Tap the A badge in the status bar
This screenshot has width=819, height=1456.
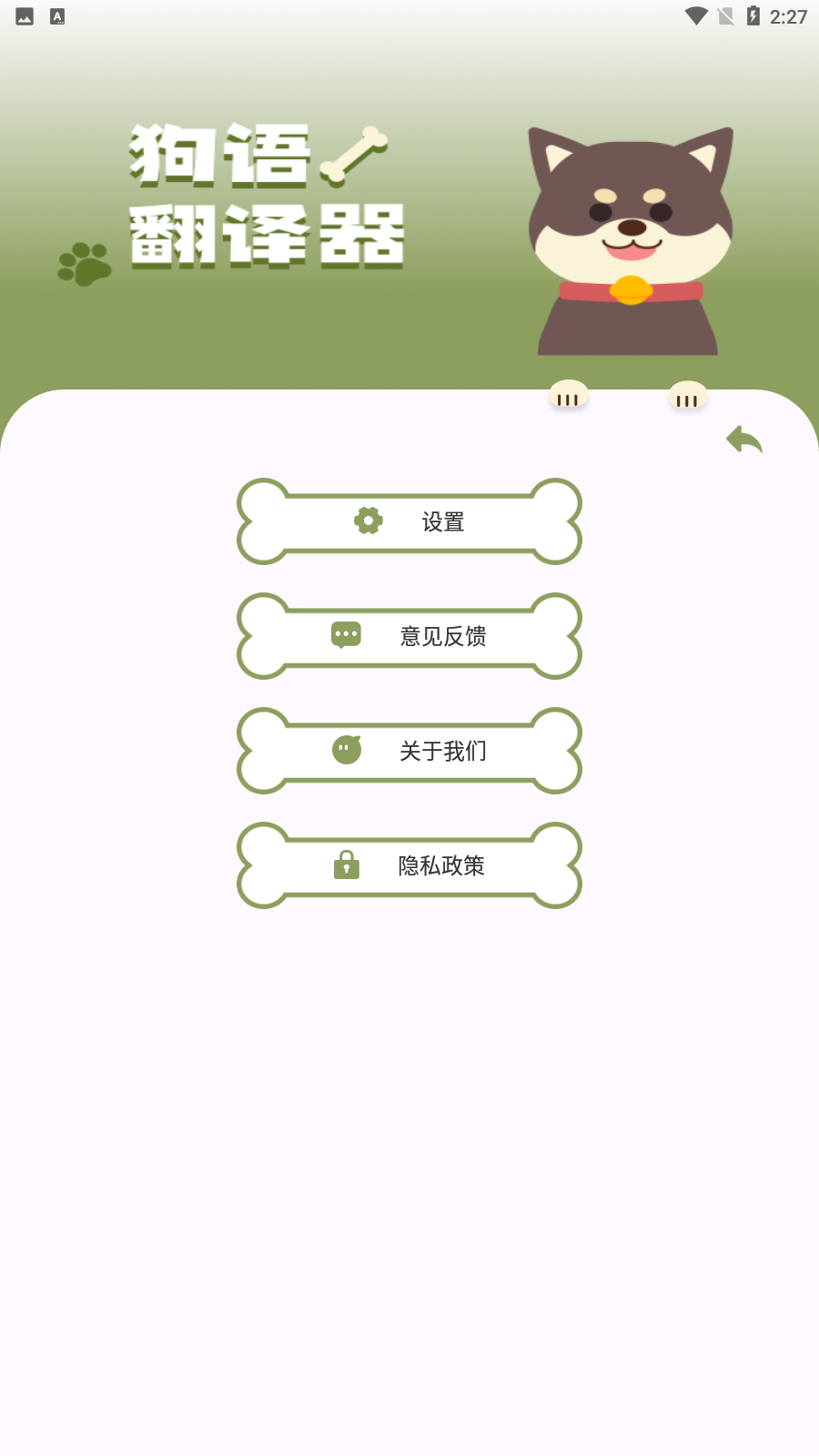click(x=59, y=15)
